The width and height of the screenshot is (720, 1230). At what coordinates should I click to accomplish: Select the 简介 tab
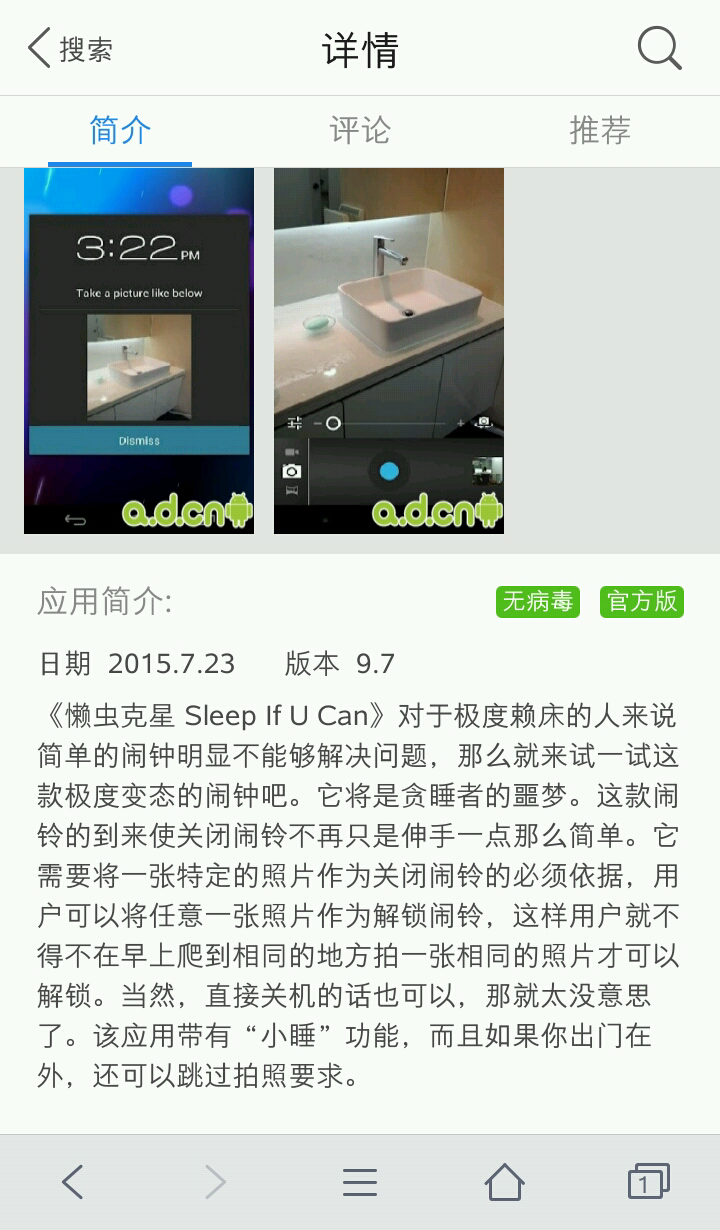[x=118, y=130]
